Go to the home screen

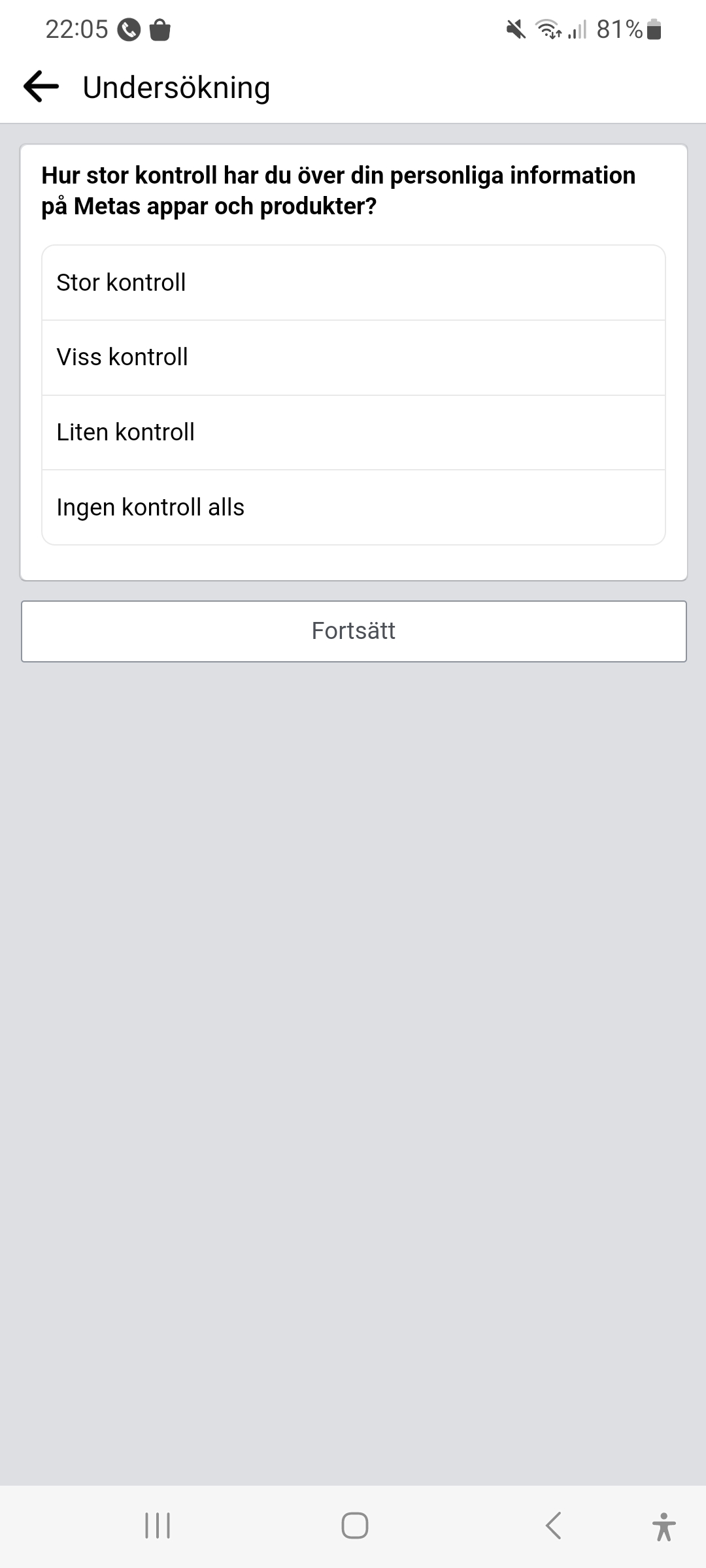pos(354,1526)
